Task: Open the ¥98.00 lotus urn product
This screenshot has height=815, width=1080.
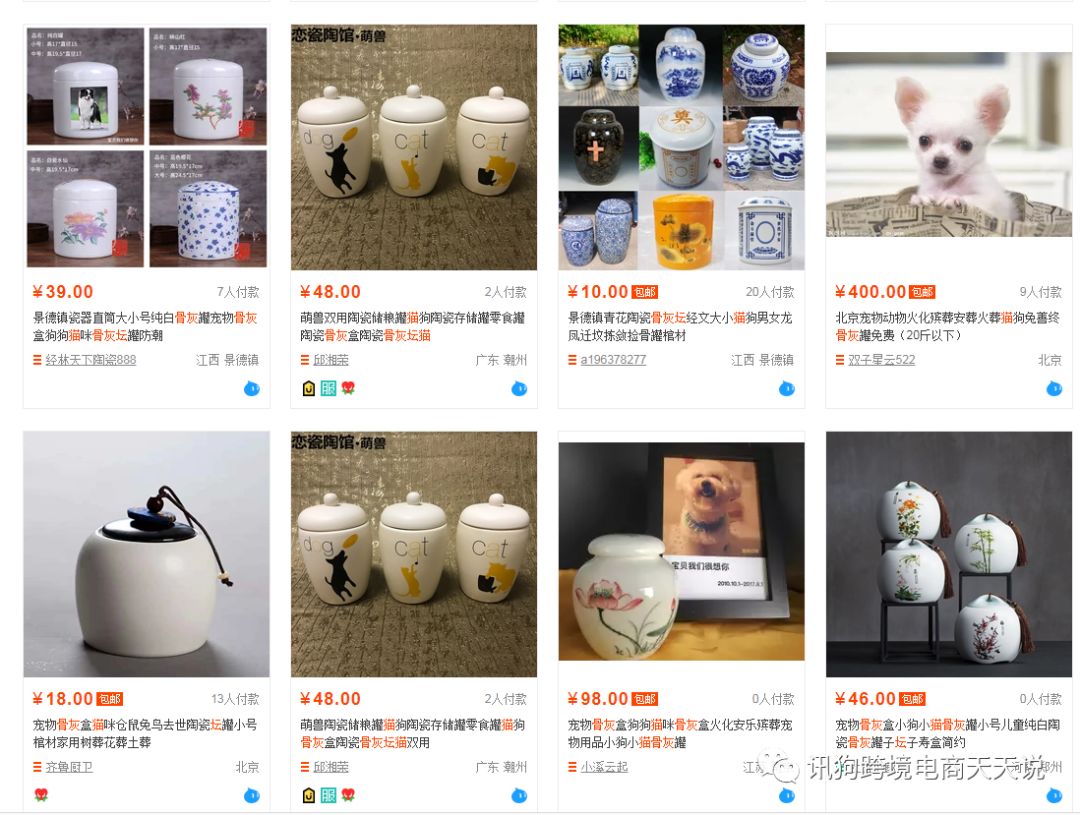Action: pos(681,554)
